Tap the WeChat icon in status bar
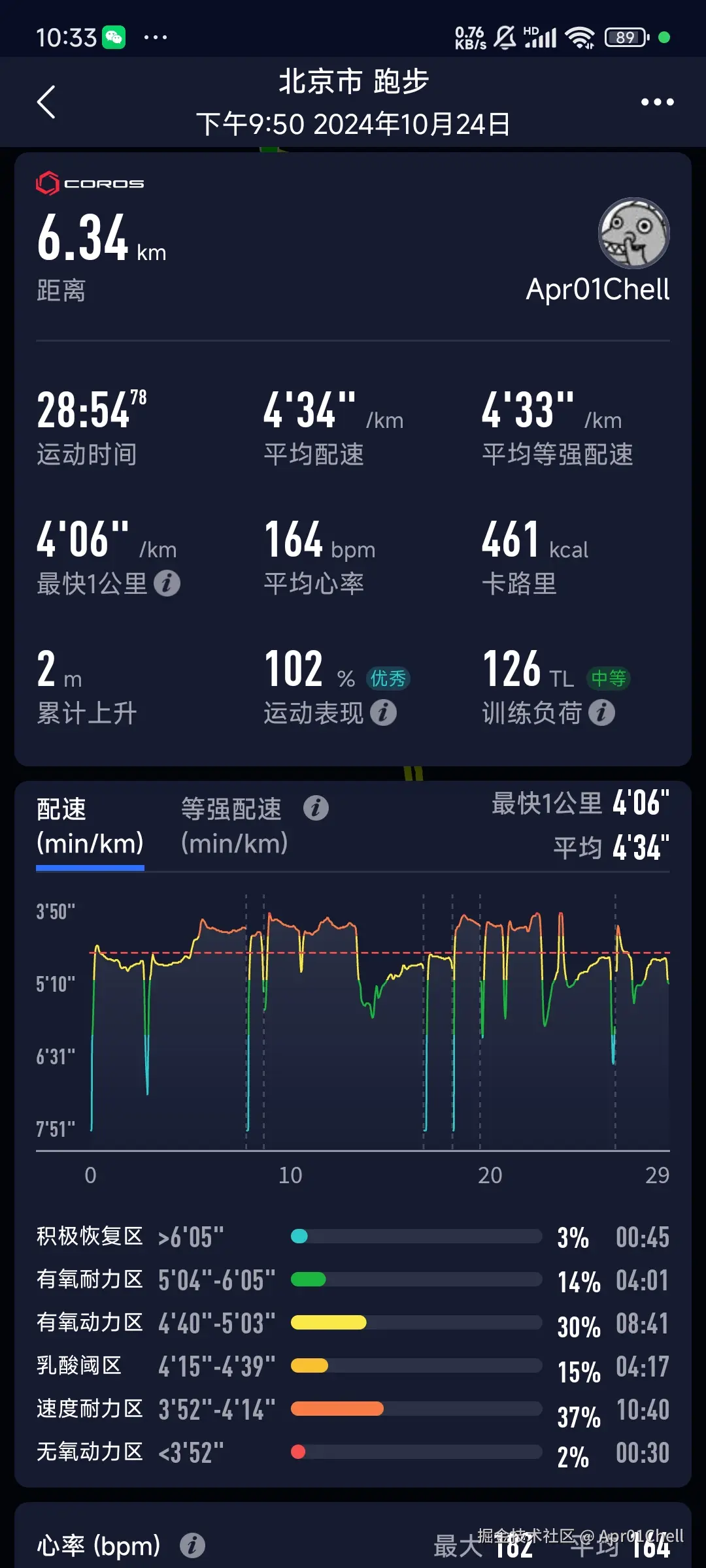The width and height of the screenshot is (706, 1568). point(115,37)
